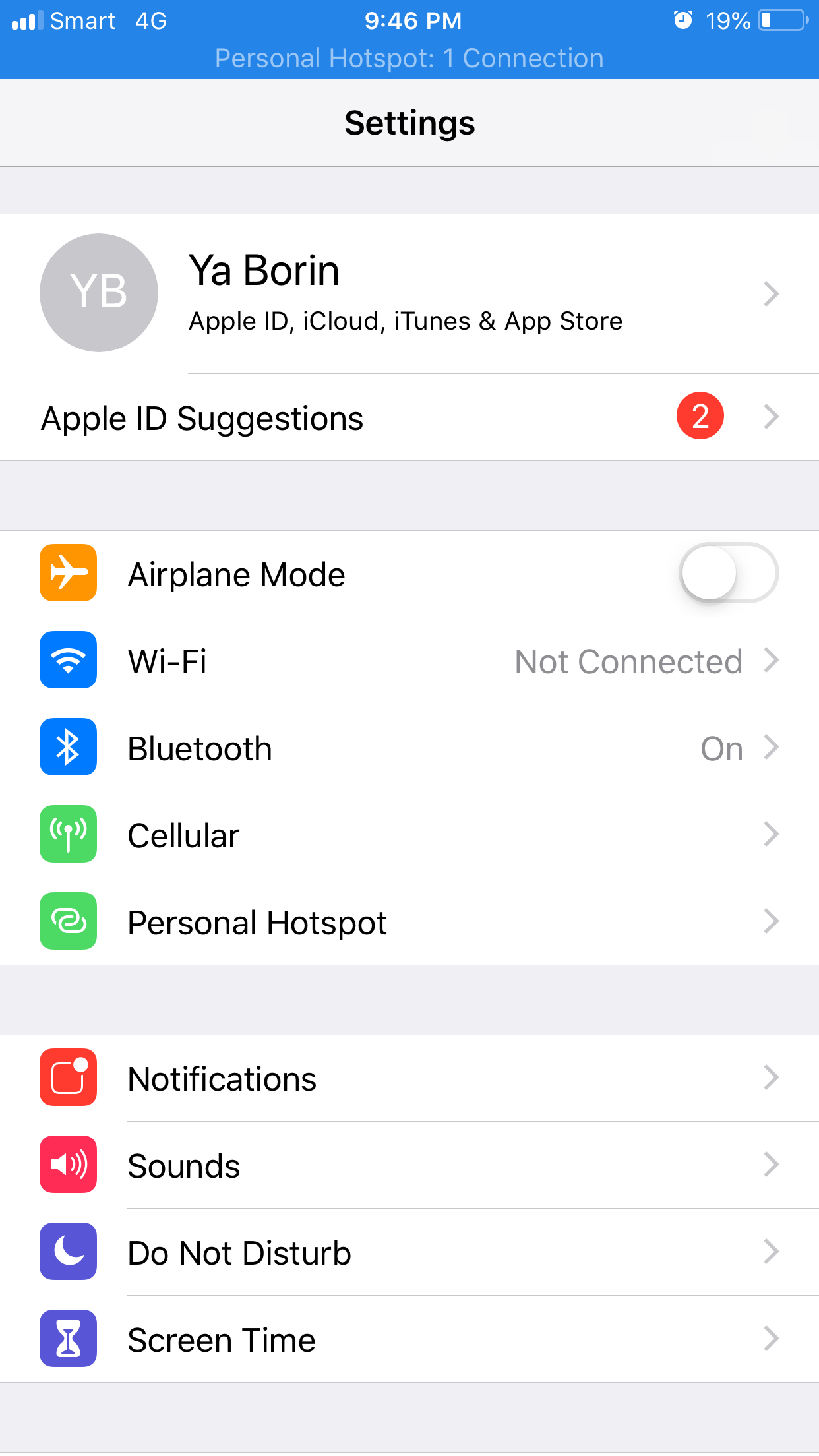Image resolution: width=819 pixels, height=1456 pixels.
Task: Tap the Personal Hotspot connection status bar
Action: (409, 58)
